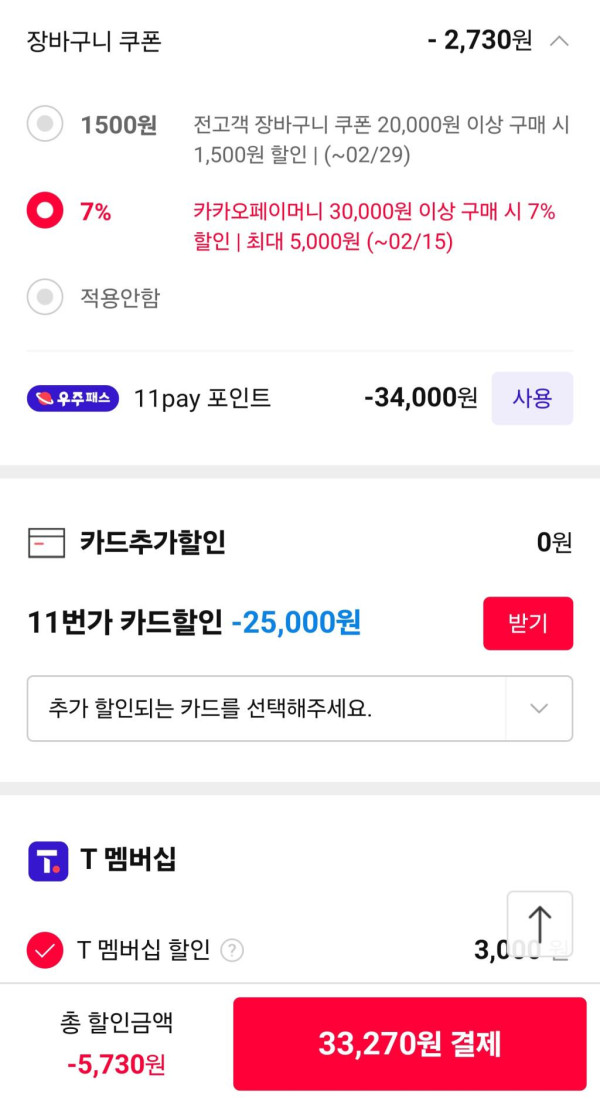This screenshot has height=1104, width=600.
Task: Tap 사용 for 11pay 포인트
Action: tap(532, 398)
